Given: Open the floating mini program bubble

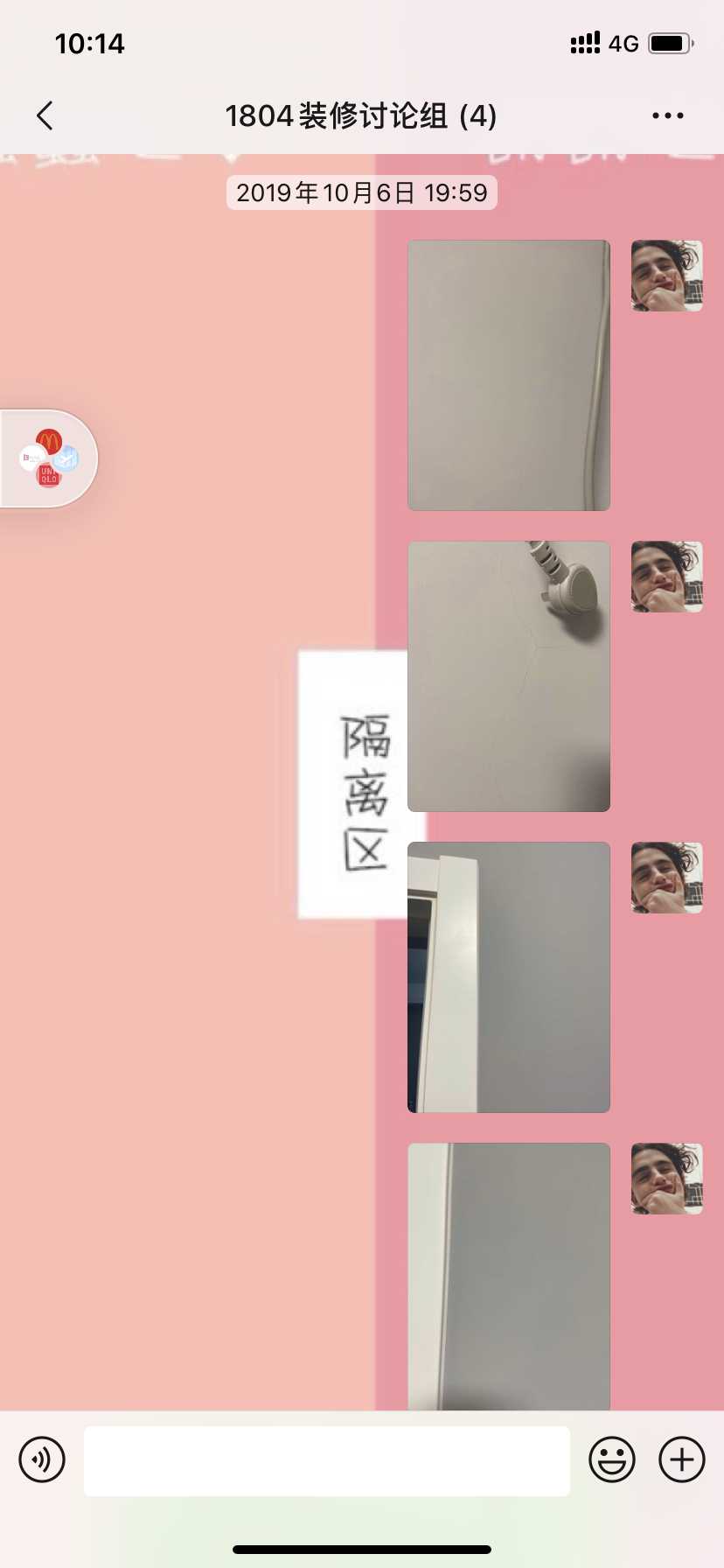Looking at the screenshot, I should 49,458.
